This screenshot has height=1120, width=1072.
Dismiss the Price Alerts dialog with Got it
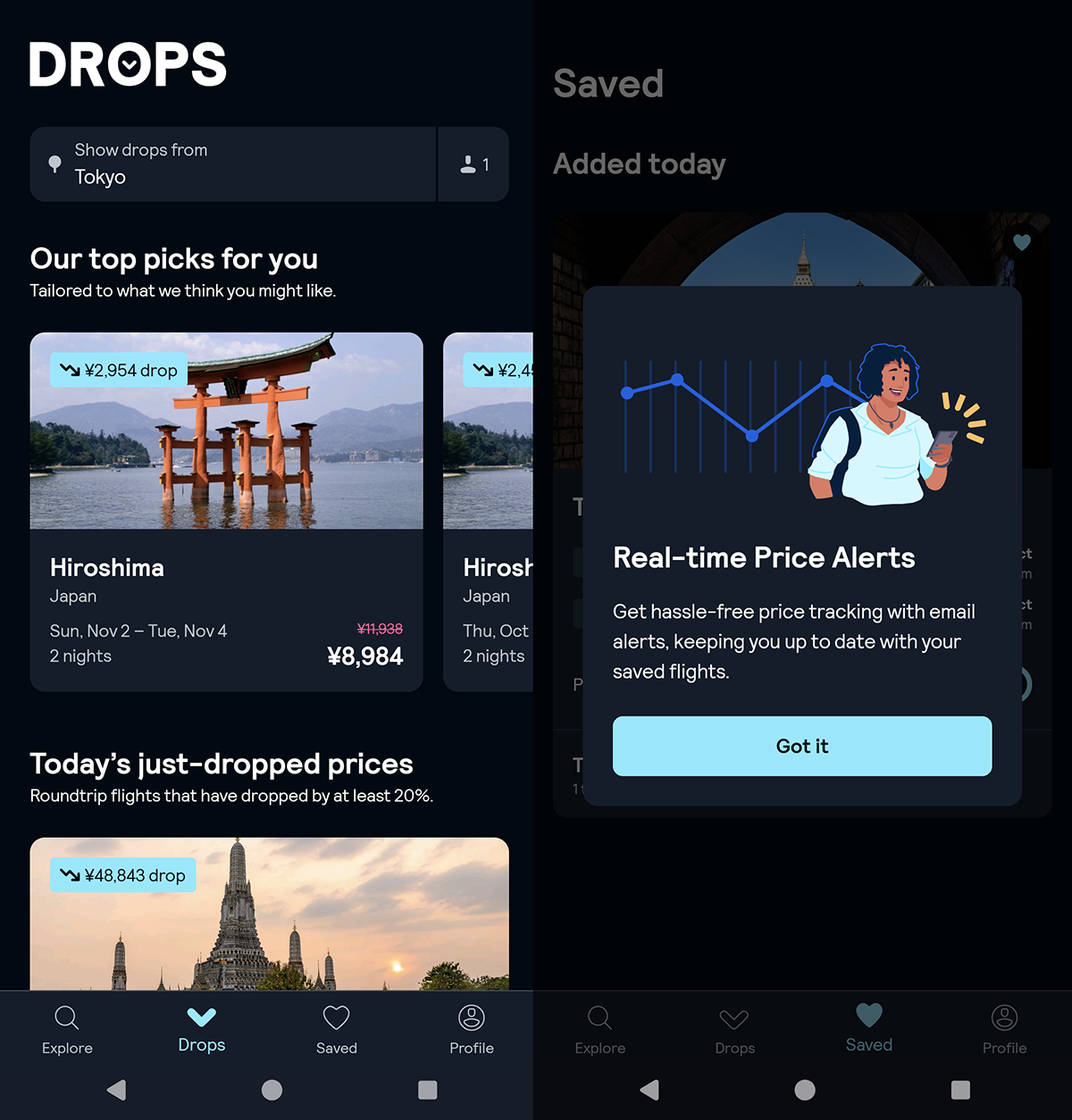801,746
